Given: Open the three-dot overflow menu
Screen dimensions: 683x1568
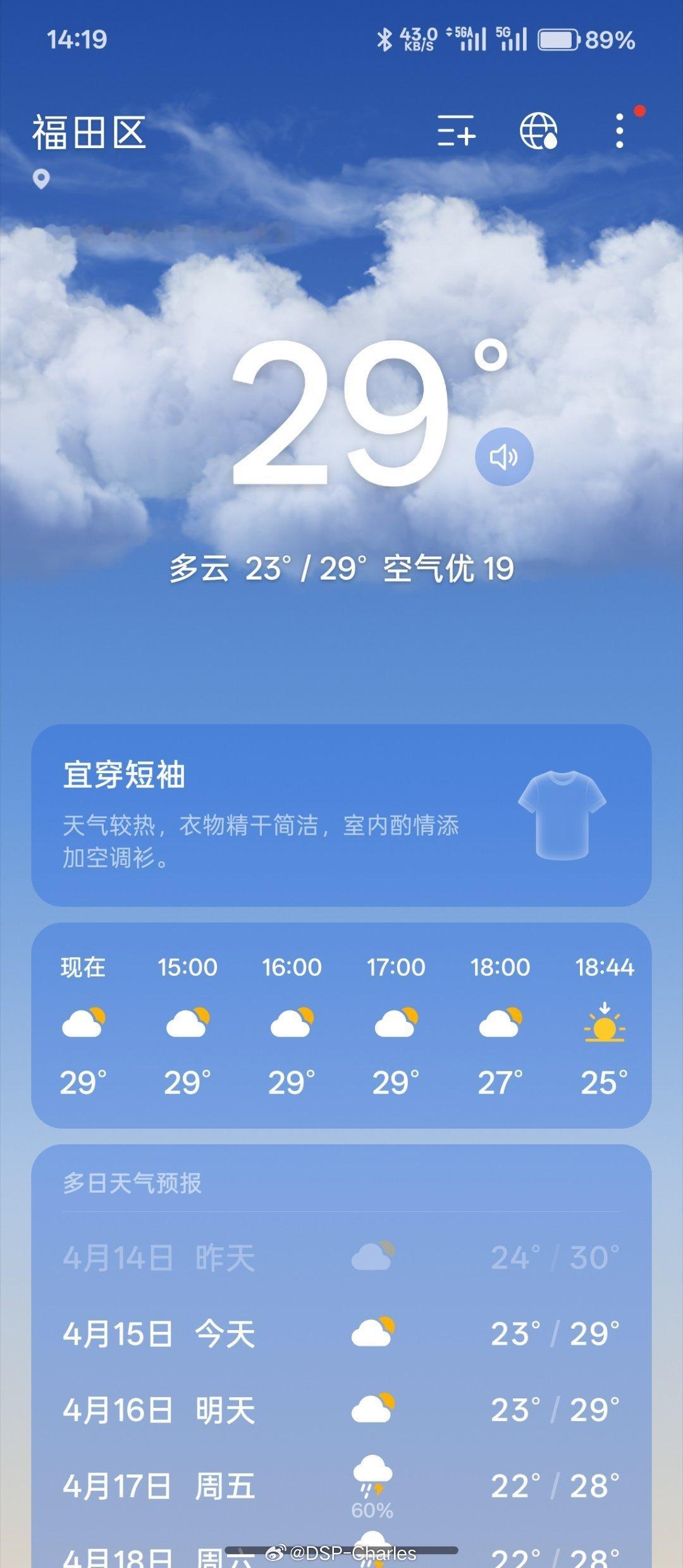Looking at the screenshot, I should point(618,130).
